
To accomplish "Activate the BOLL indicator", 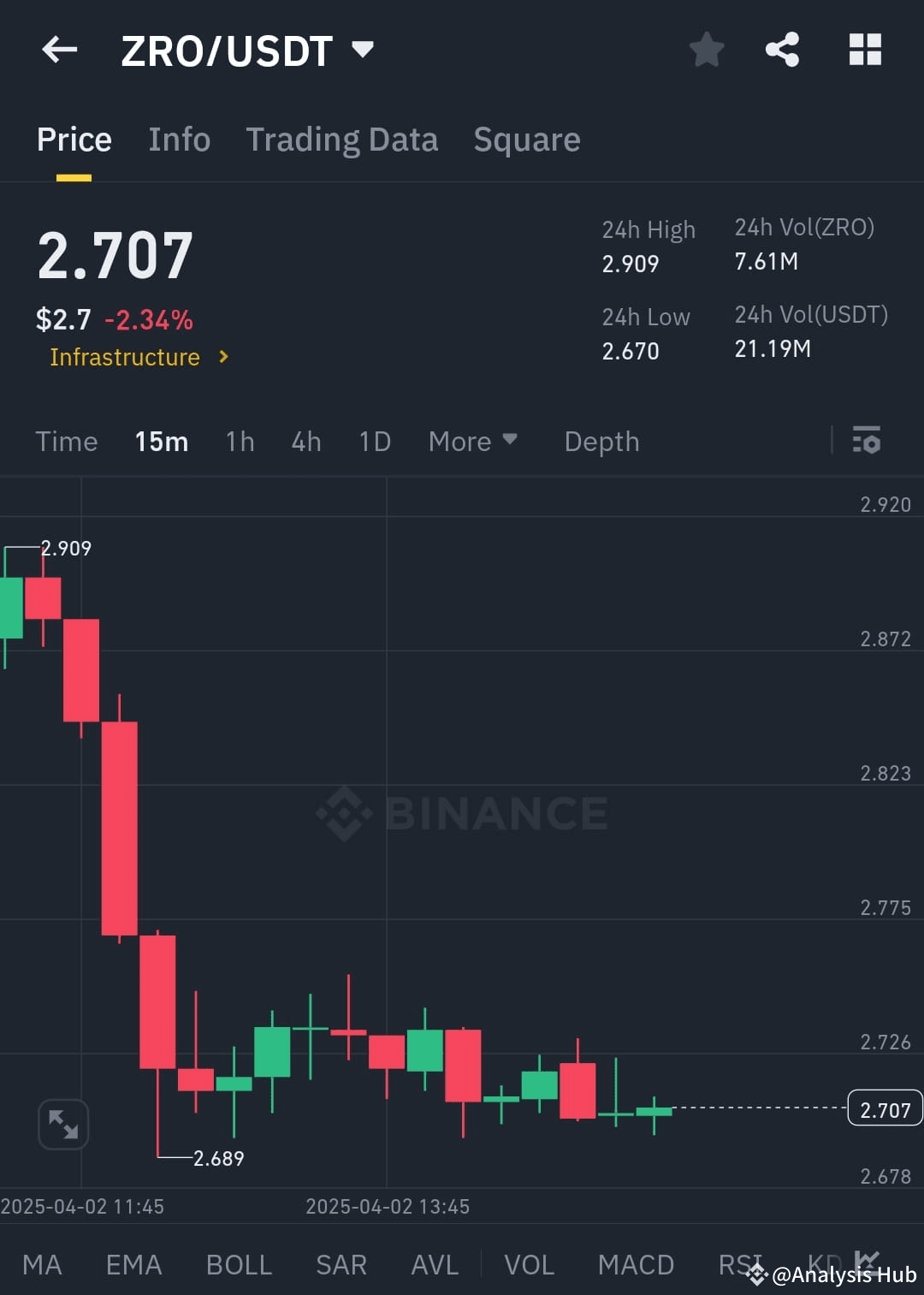I will (x=238, y=1264).
